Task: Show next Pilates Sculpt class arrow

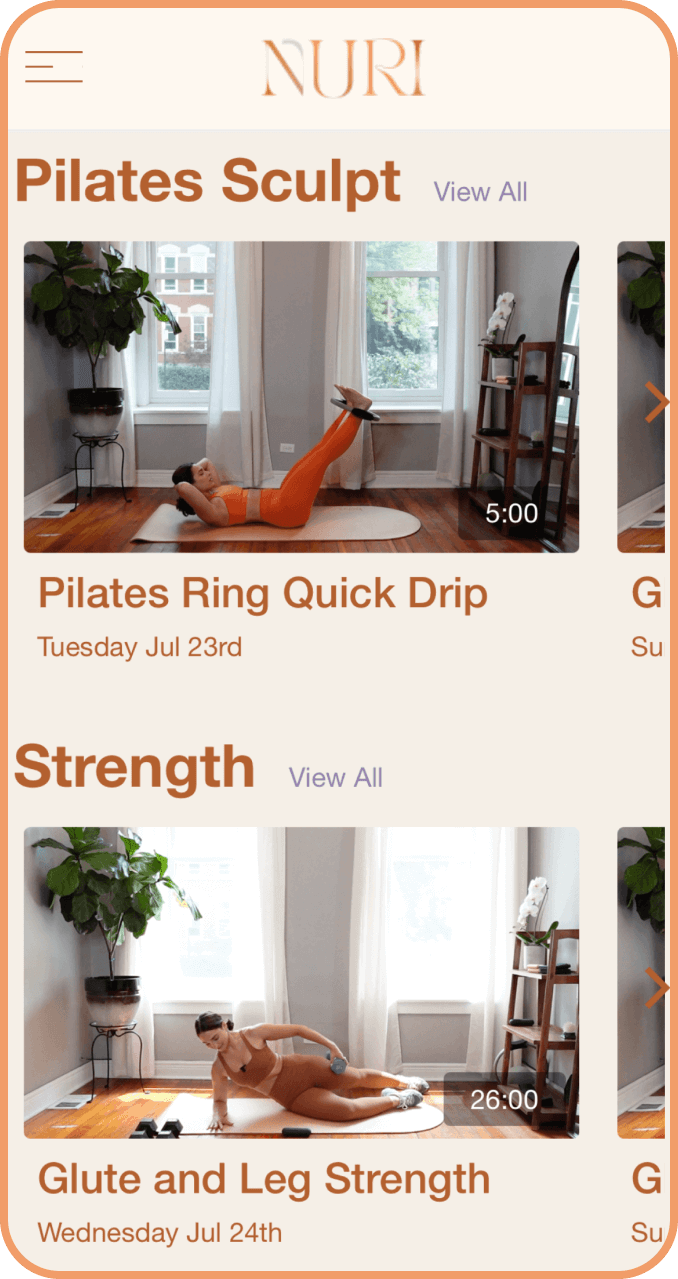Action: coord(656,402)
